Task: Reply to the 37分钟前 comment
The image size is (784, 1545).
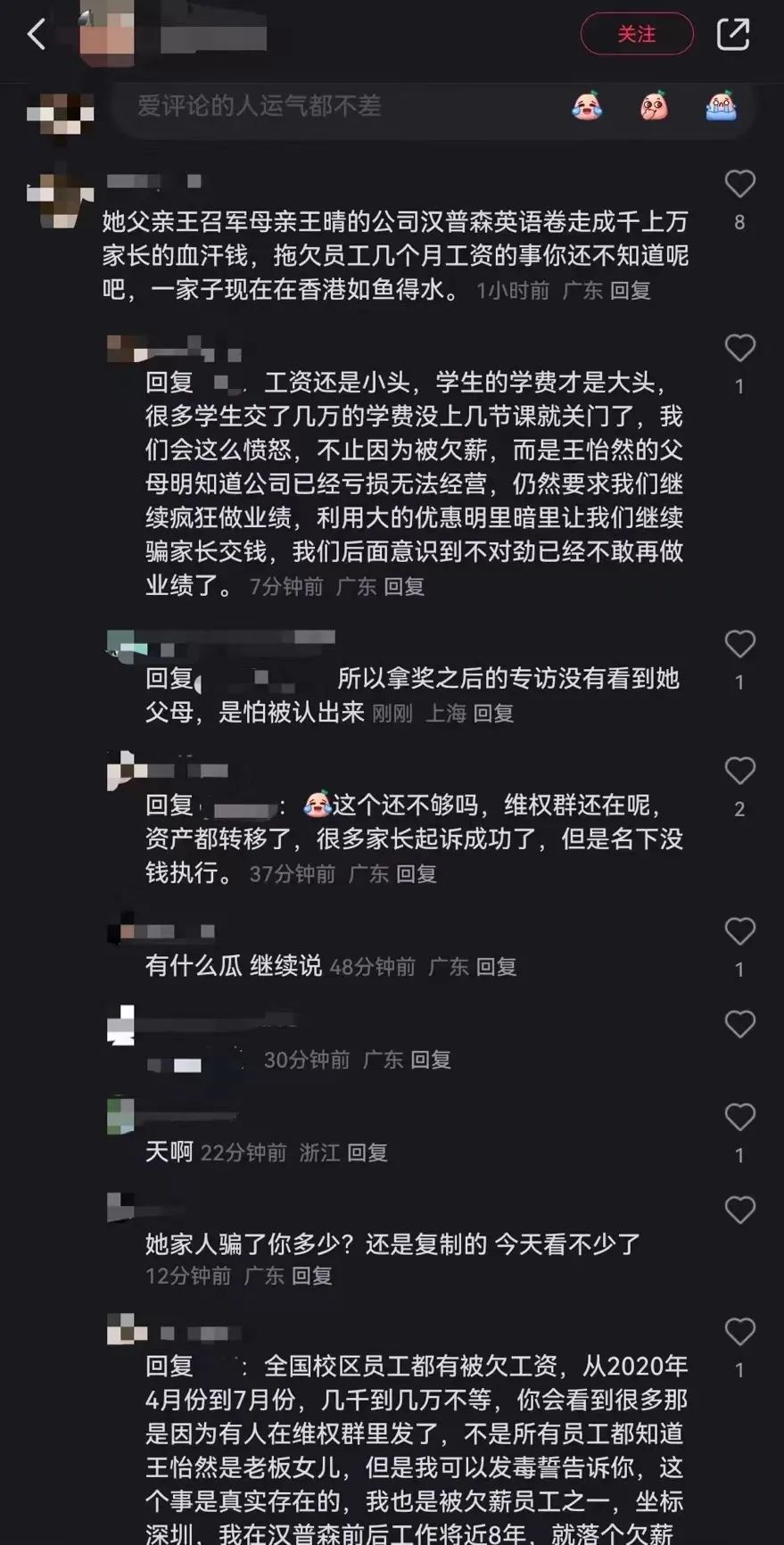Action: point(417,874)
